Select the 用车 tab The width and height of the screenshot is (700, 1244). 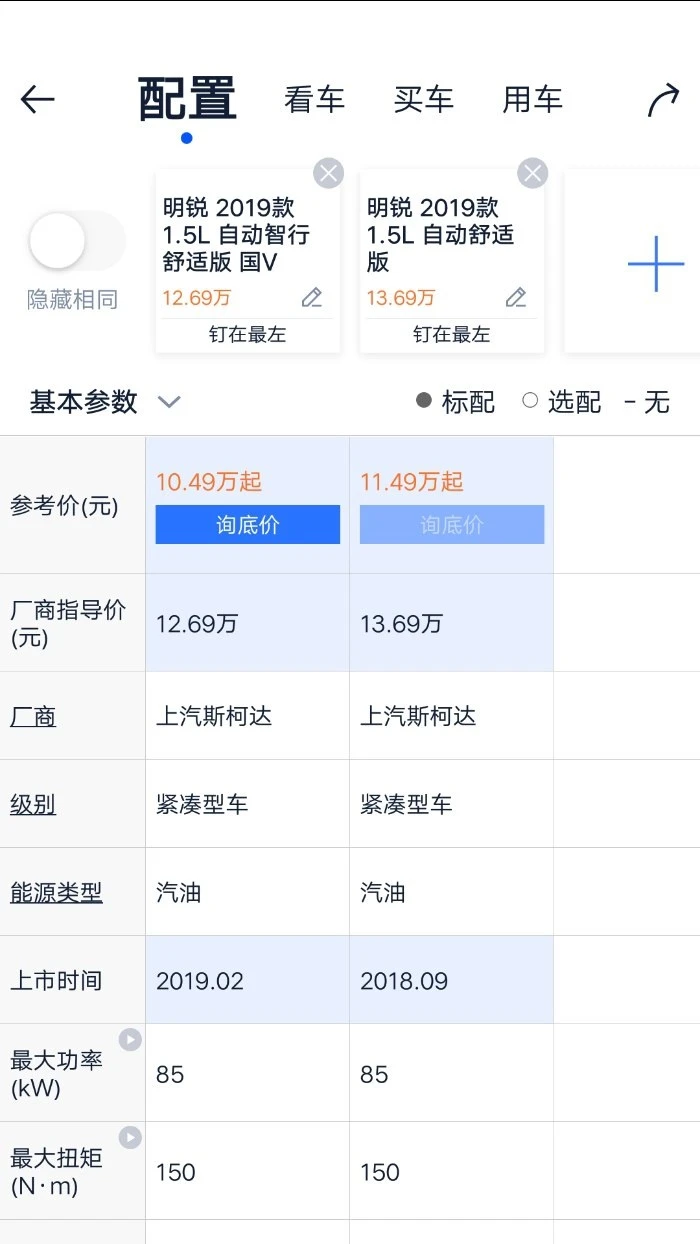(x=532, y=100)
